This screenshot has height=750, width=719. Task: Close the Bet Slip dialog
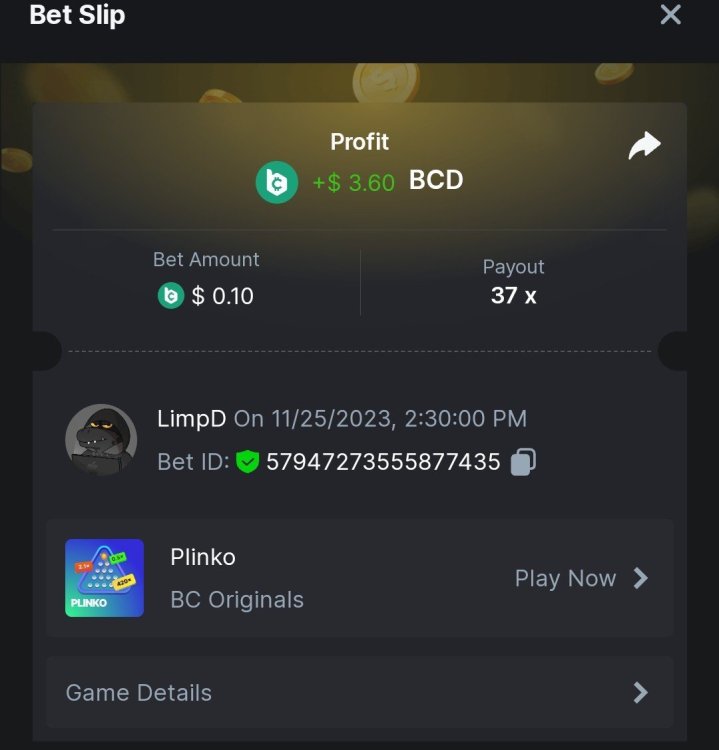(x=670, y=15)
